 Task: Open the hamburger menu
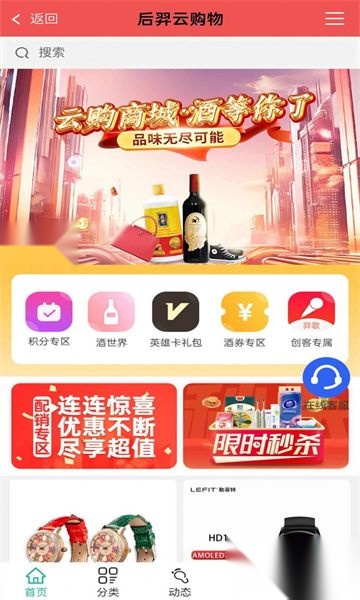tap(334, 19)
